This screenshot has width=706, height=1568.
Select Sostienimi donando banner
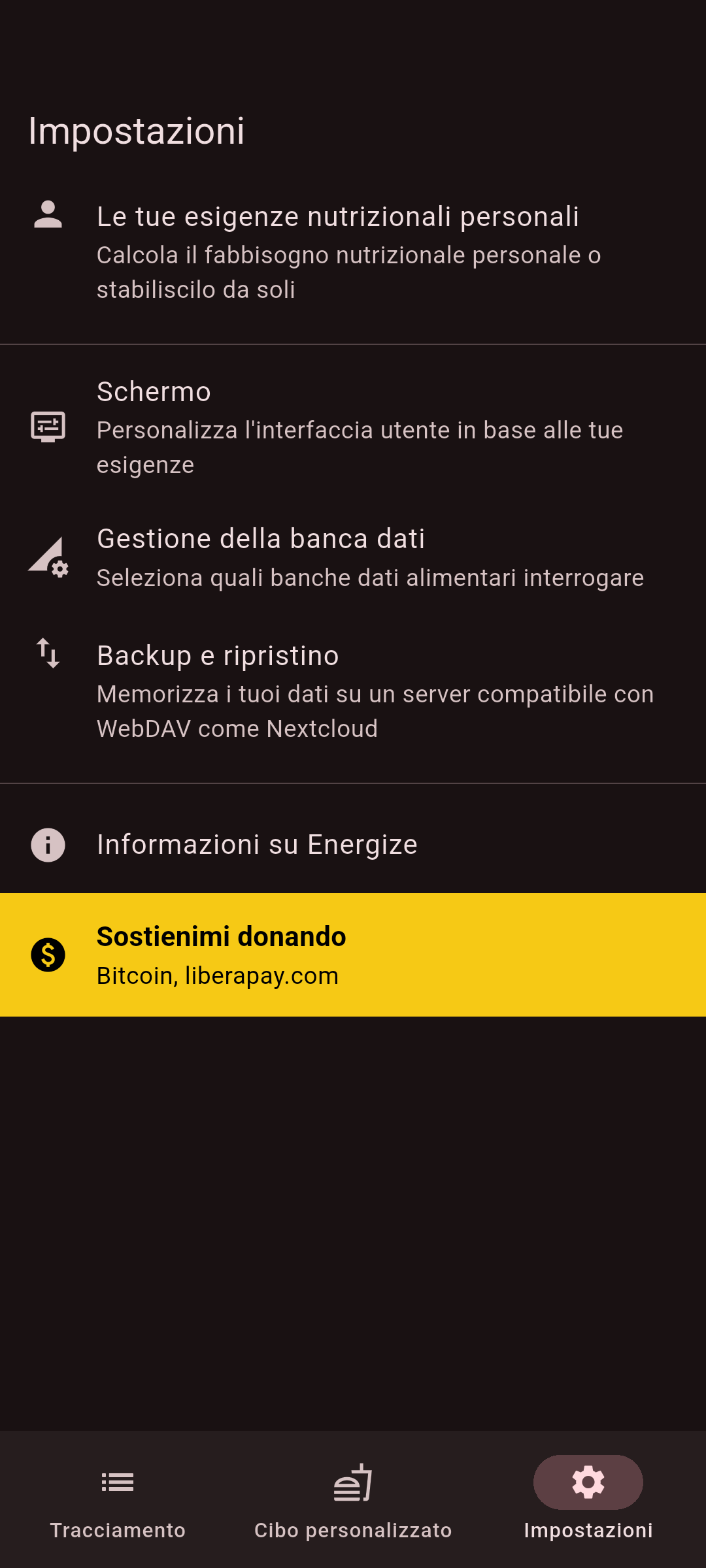(353, 955)
